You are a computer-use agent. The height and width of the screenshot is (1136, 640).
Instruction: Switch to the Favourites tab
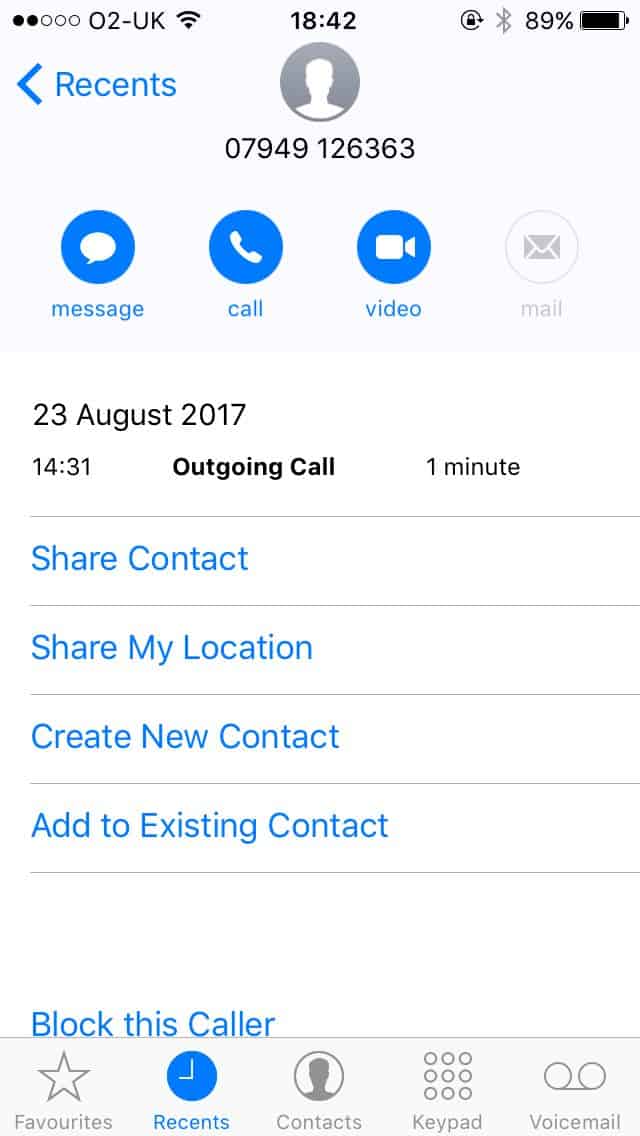(64, 1090)
